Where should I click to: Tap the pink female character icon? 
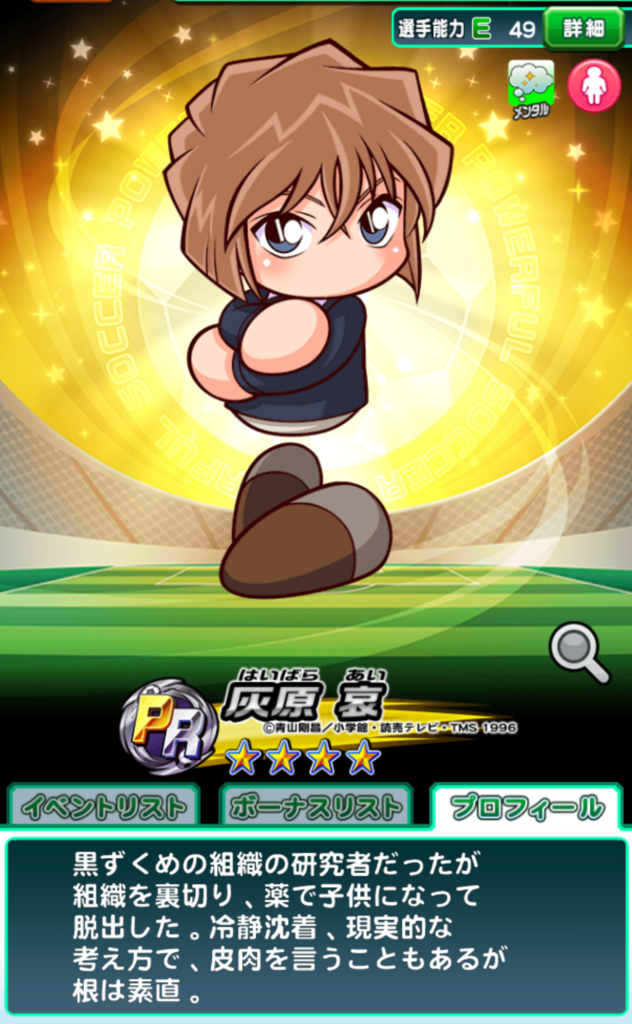pos(594,86)
